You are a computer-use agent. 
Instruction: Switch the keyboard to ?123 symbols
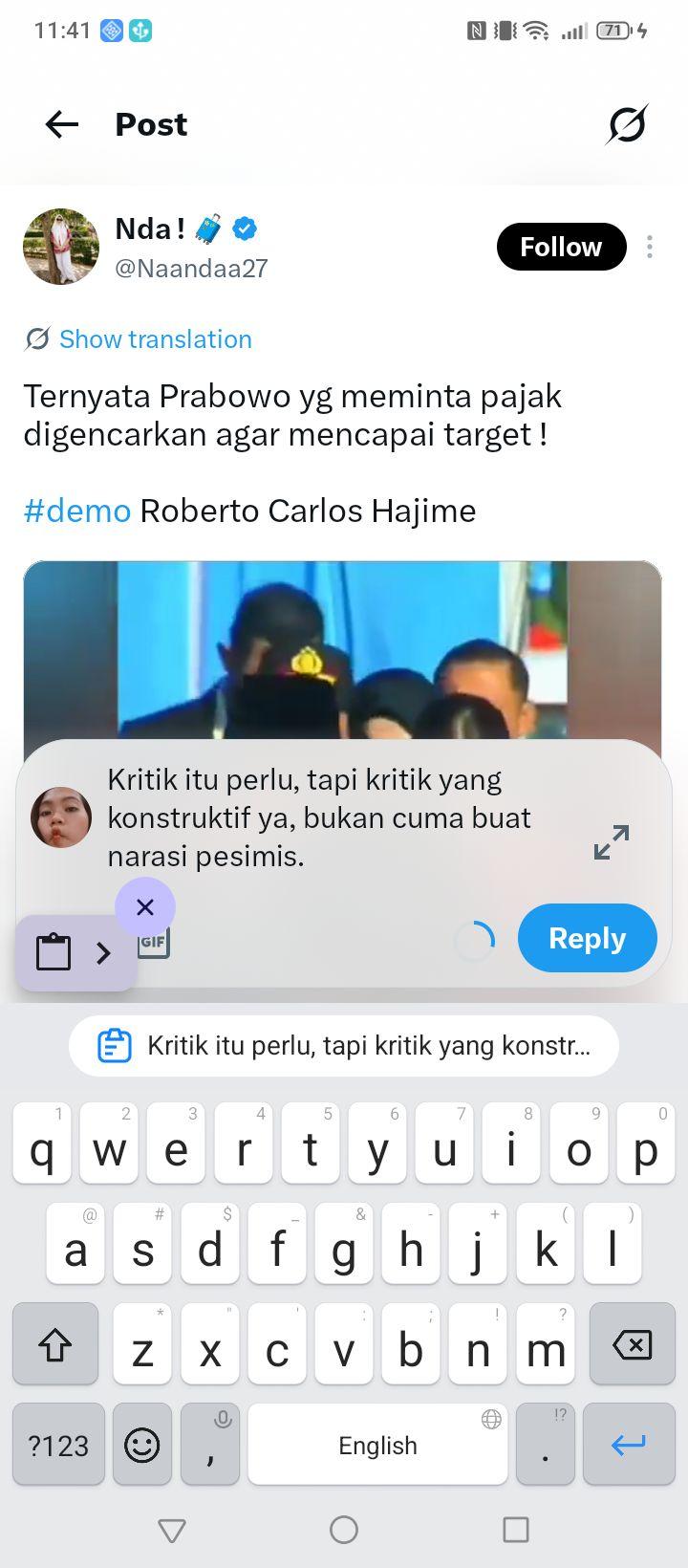click(x=58, y=1444)
